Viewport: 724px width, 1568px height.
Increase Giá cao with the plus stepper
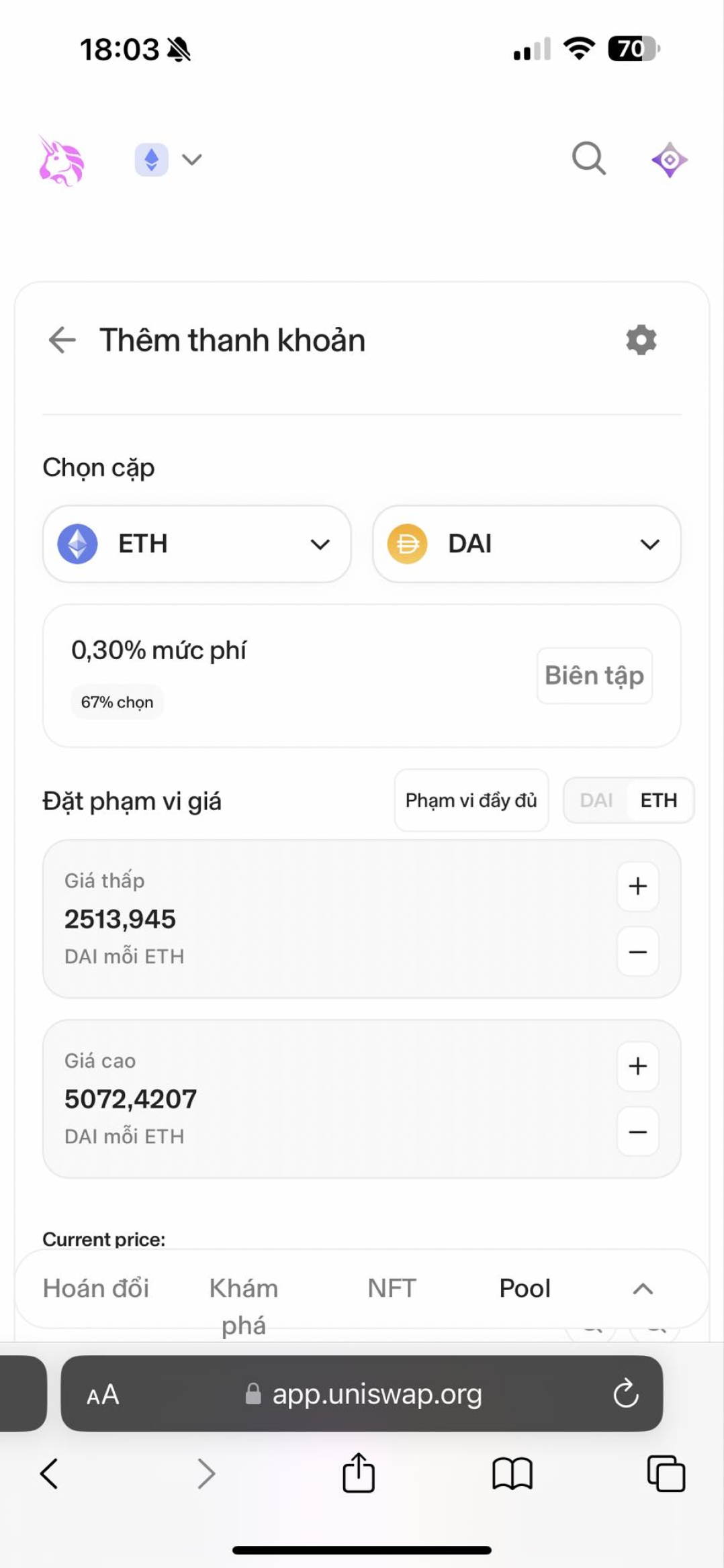coord(637,1067)
